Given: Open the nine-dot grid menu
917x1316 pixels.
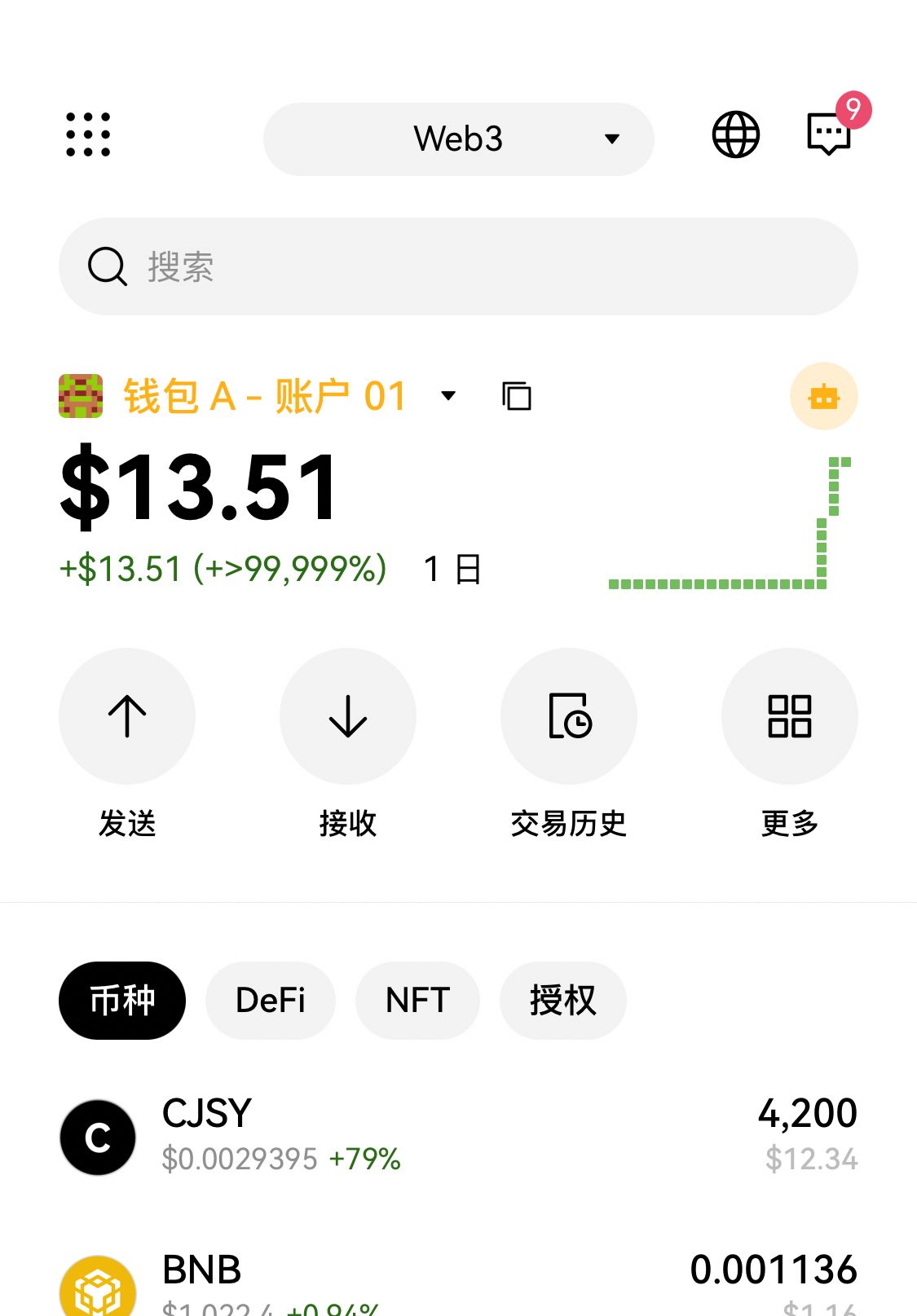Looking at the screenshot, I should pos(88,134).
